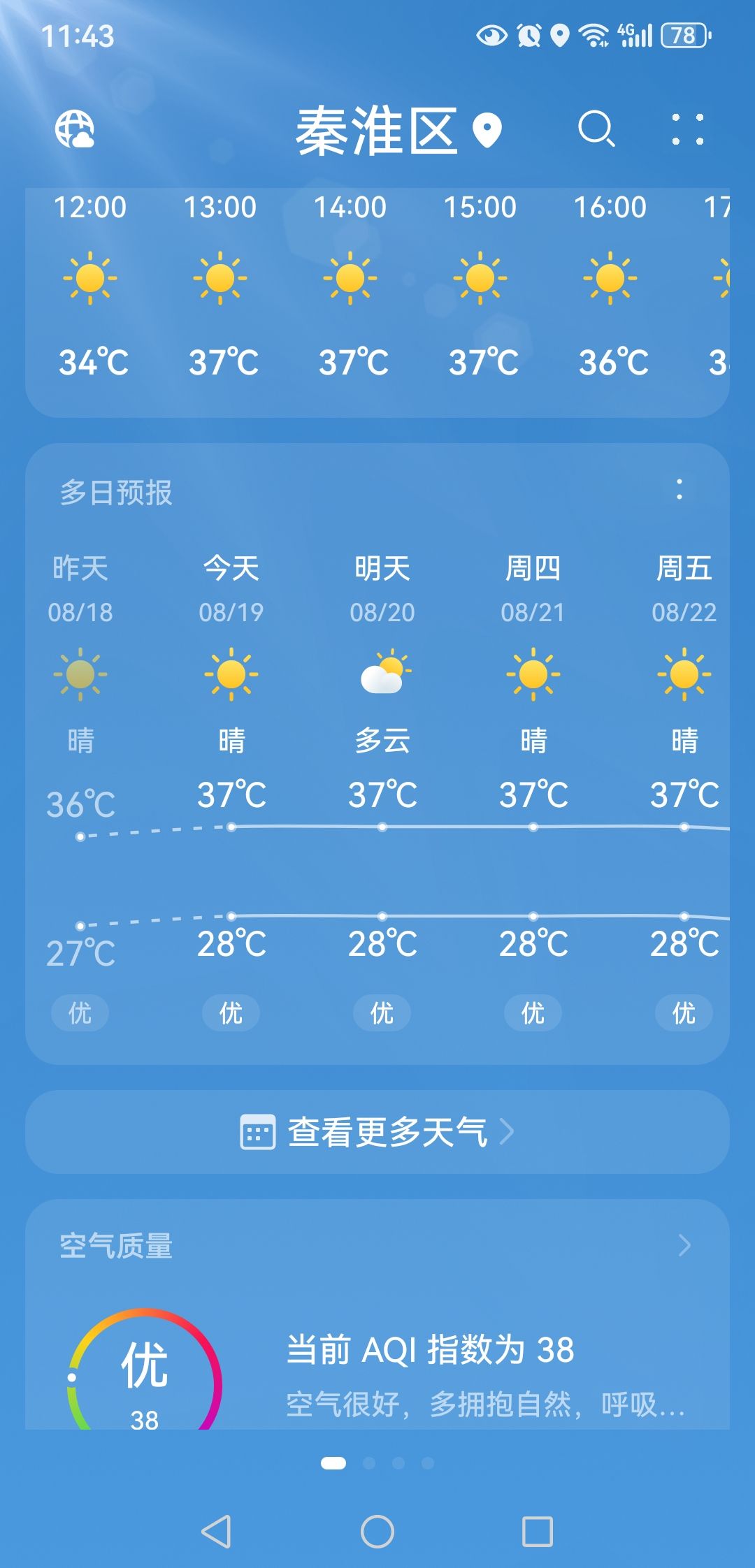755x1568 pixels.
Task: Open the 空气质量 details card
Action: tap(377, 1314)
